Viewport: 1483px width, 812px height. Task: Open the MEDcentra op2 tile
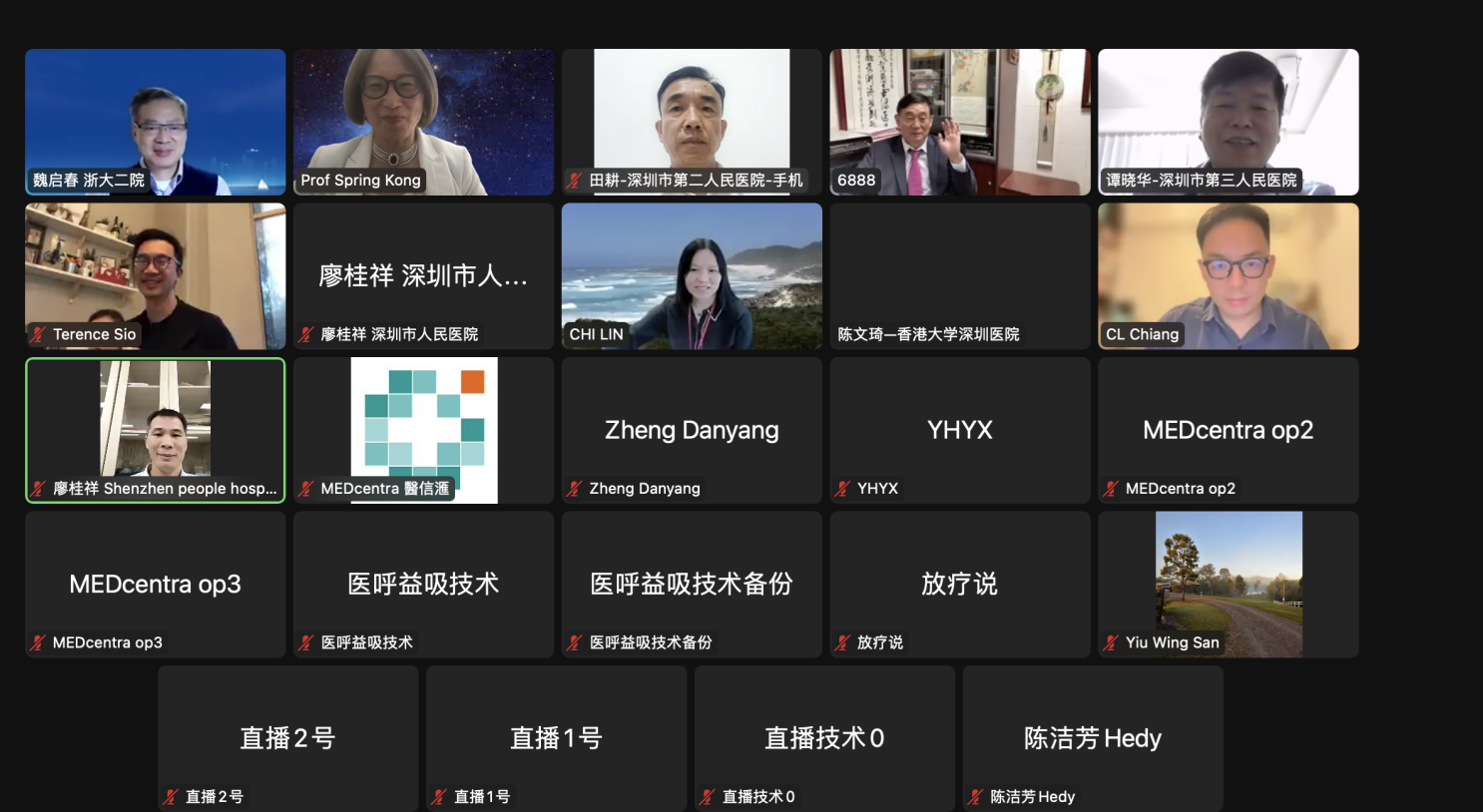[1228, 430]
